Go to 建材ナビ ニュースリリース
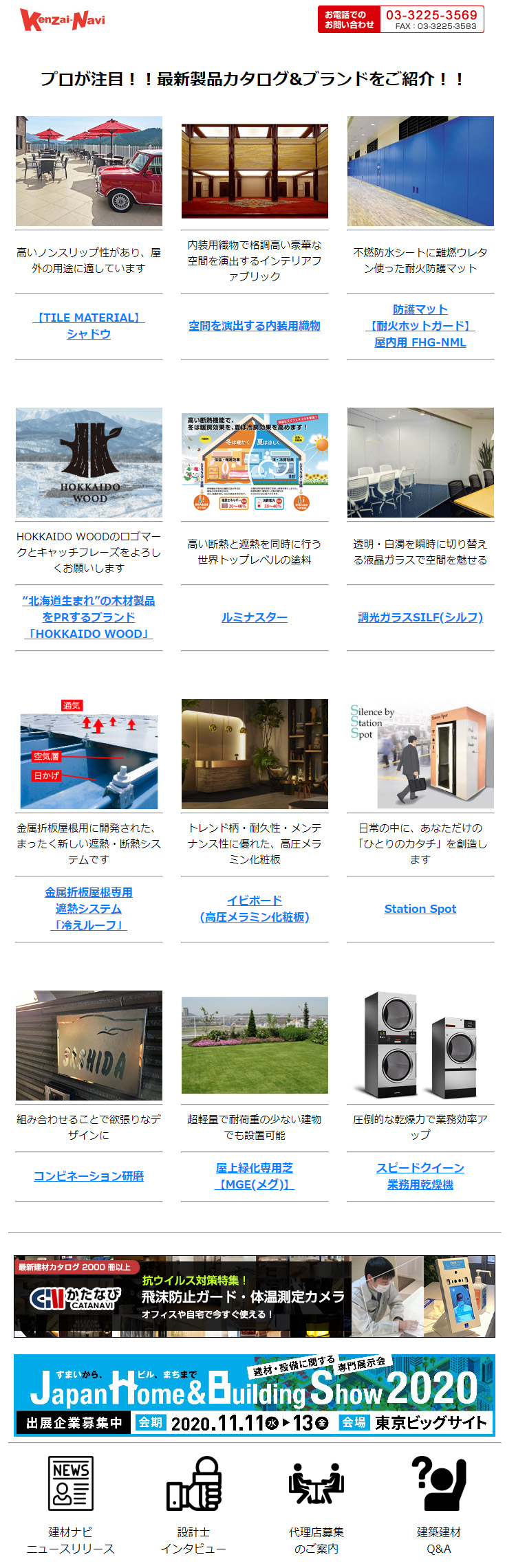 70,1506
